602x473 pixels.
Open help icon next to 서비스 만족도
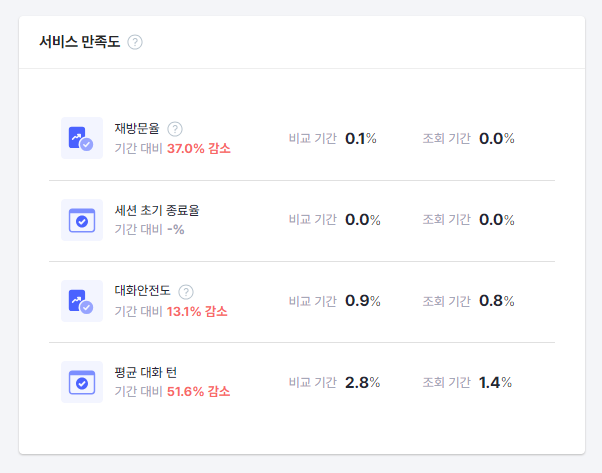(135, 42)
